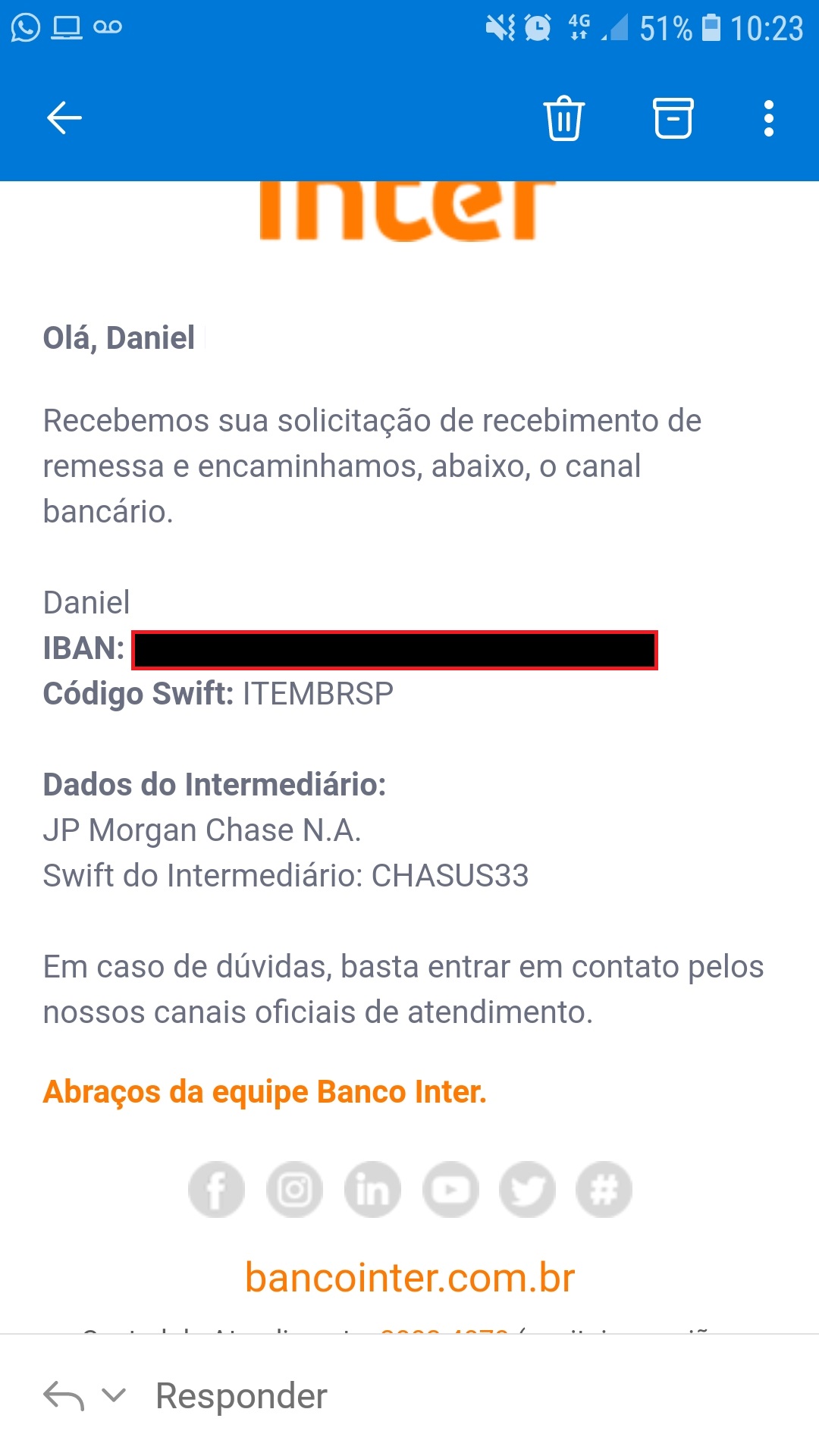This screenshot has width=819, height=1456.
Task: Open the hashtag icon link
Action: click(604, 1189)
